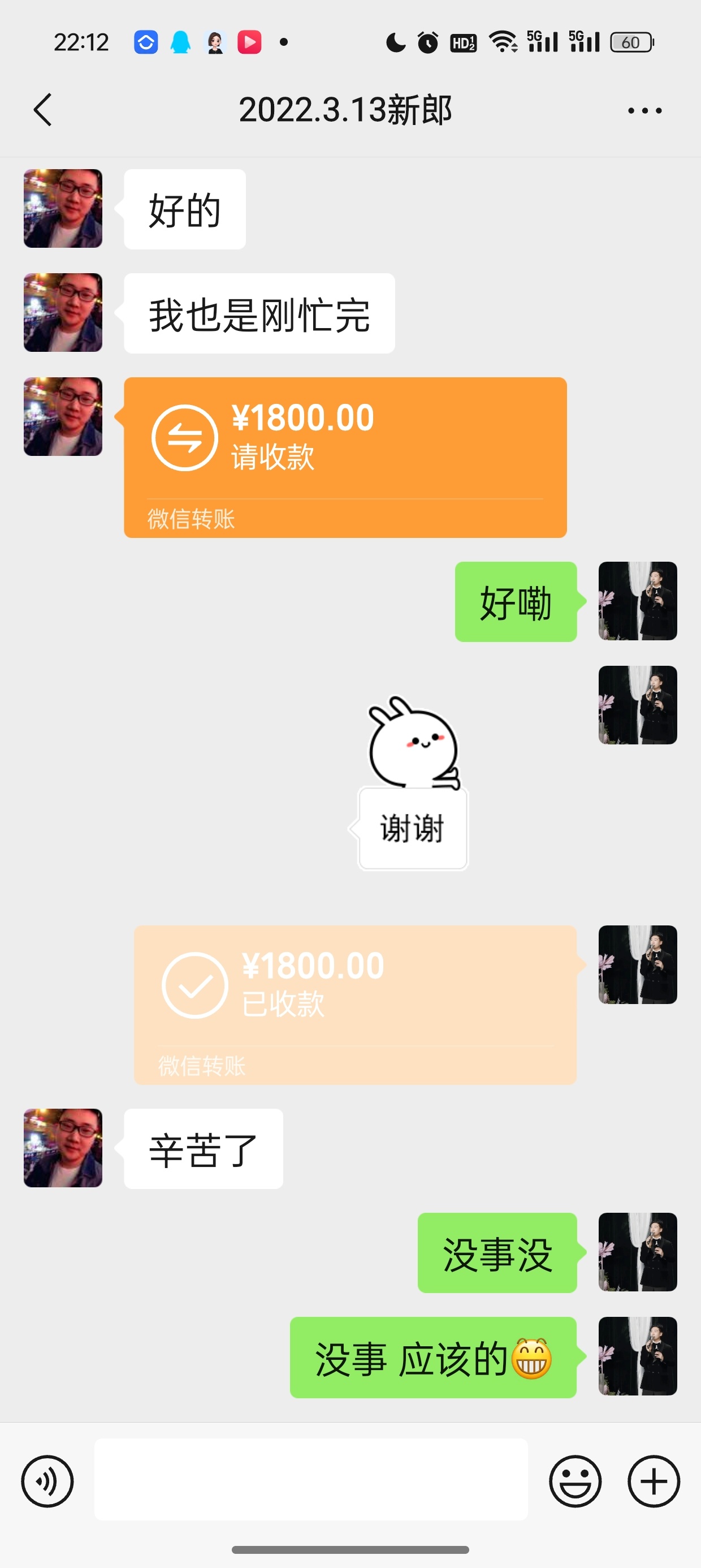Open the 谢谢 rabbit sticker

point(413,783)
